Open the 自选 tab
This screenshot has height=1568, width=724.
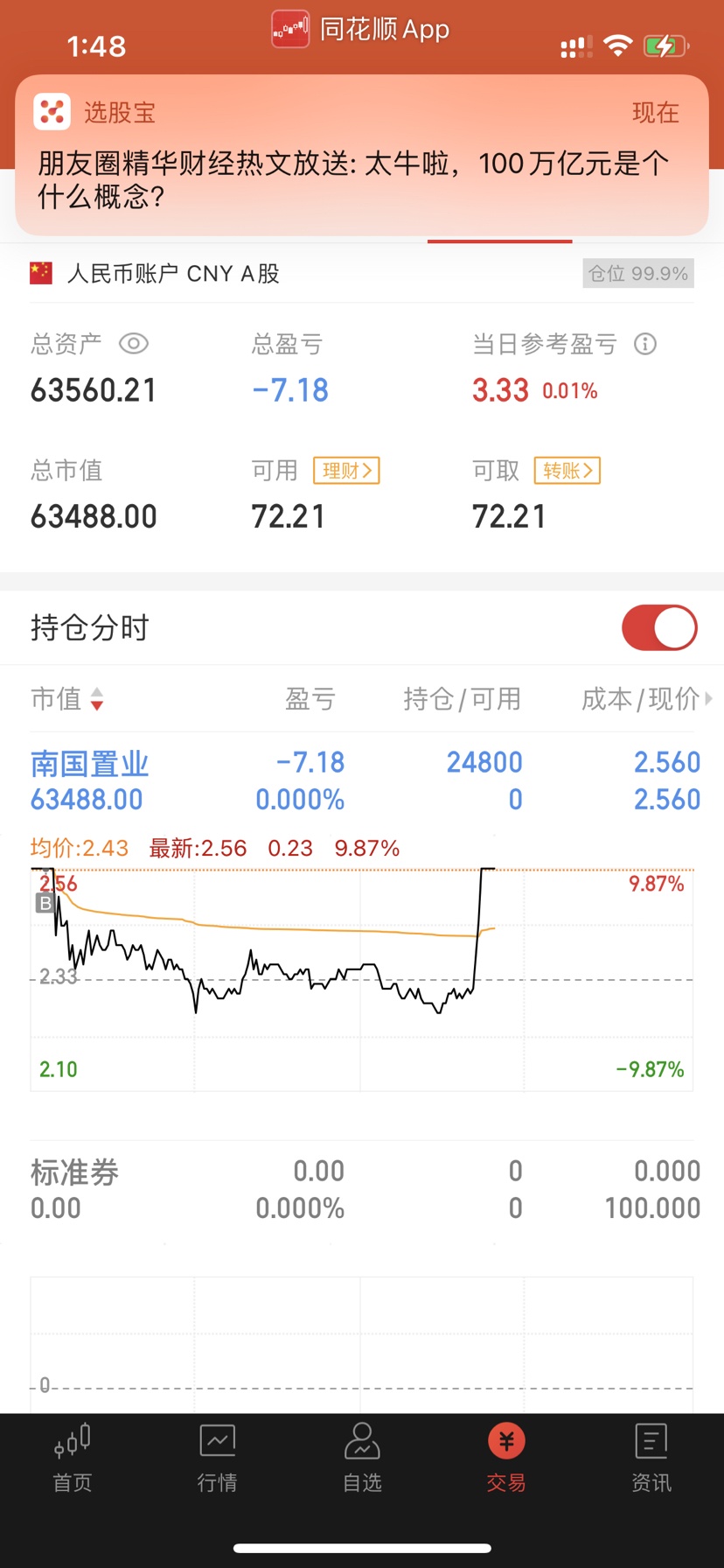click(x=362, y=1458)
